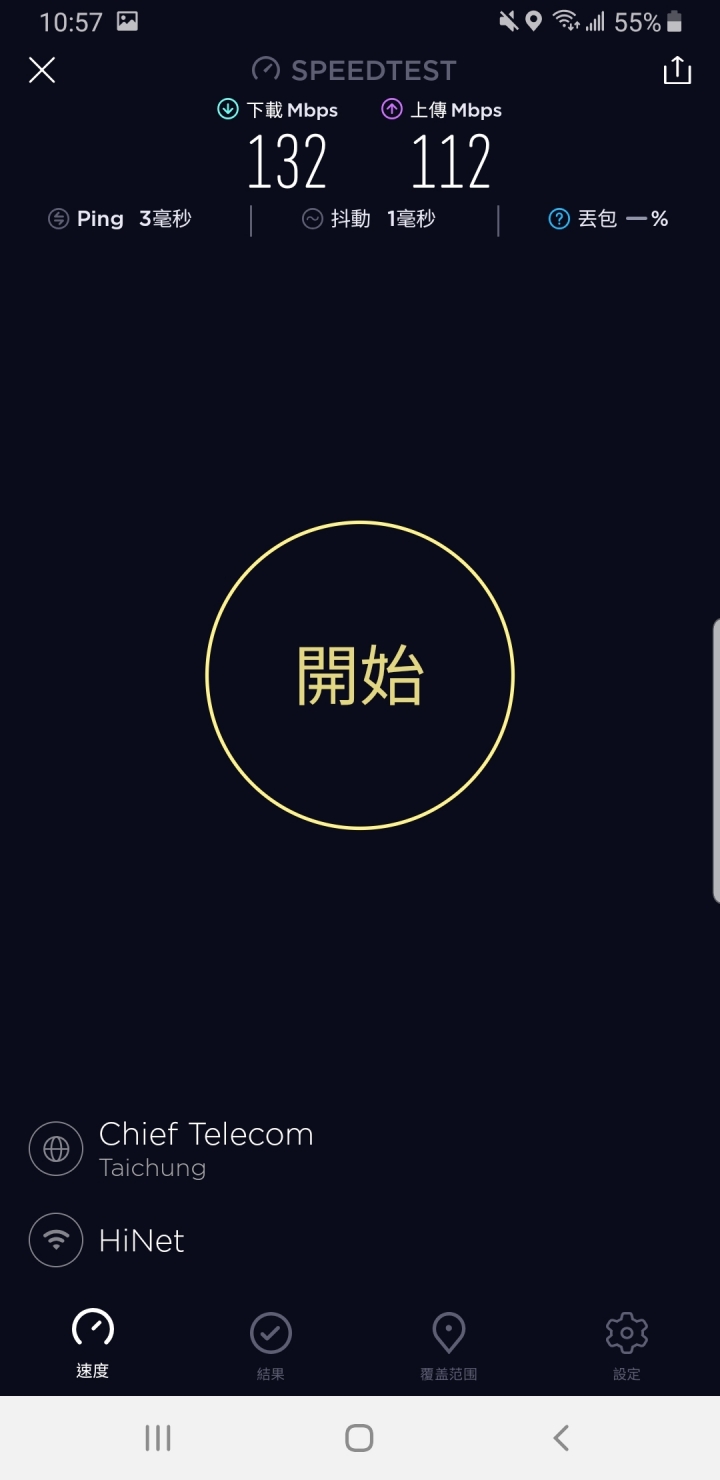Switch to the 速度 tab
The image size is (720, 1480).
click(x=93, y=1345)
